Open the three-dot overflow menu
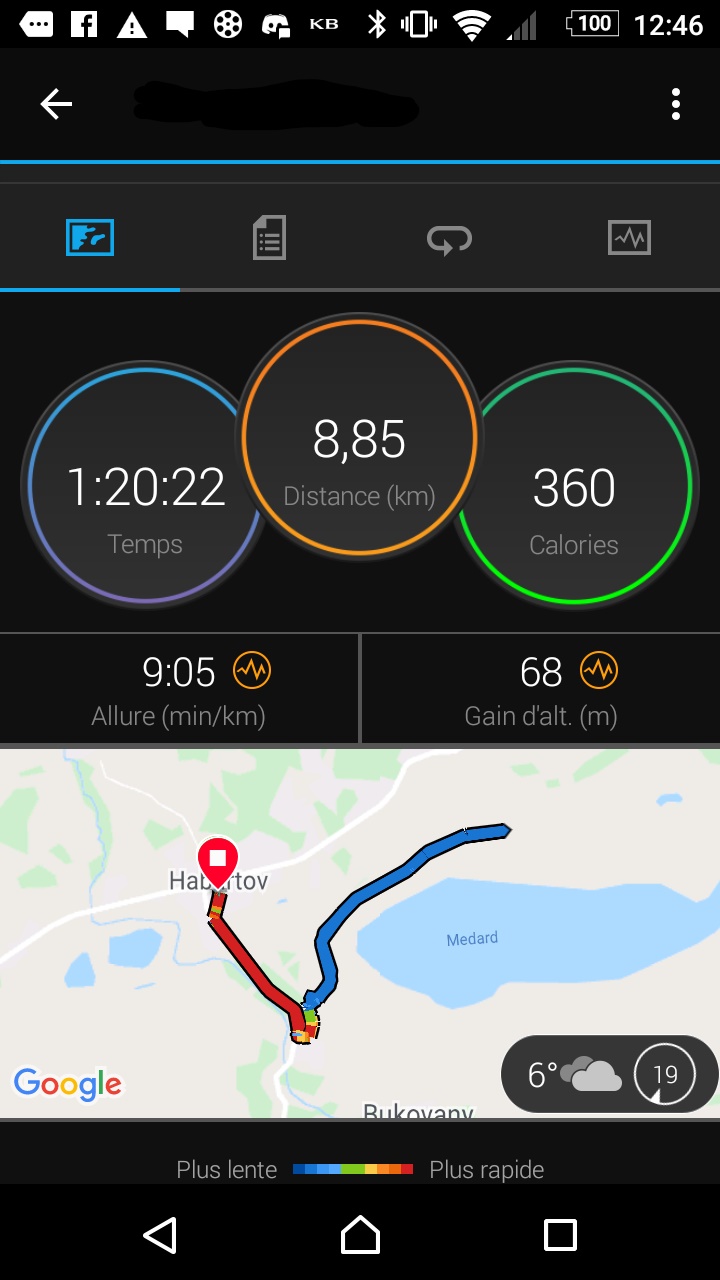720x1280 pixels. point(676,104)
